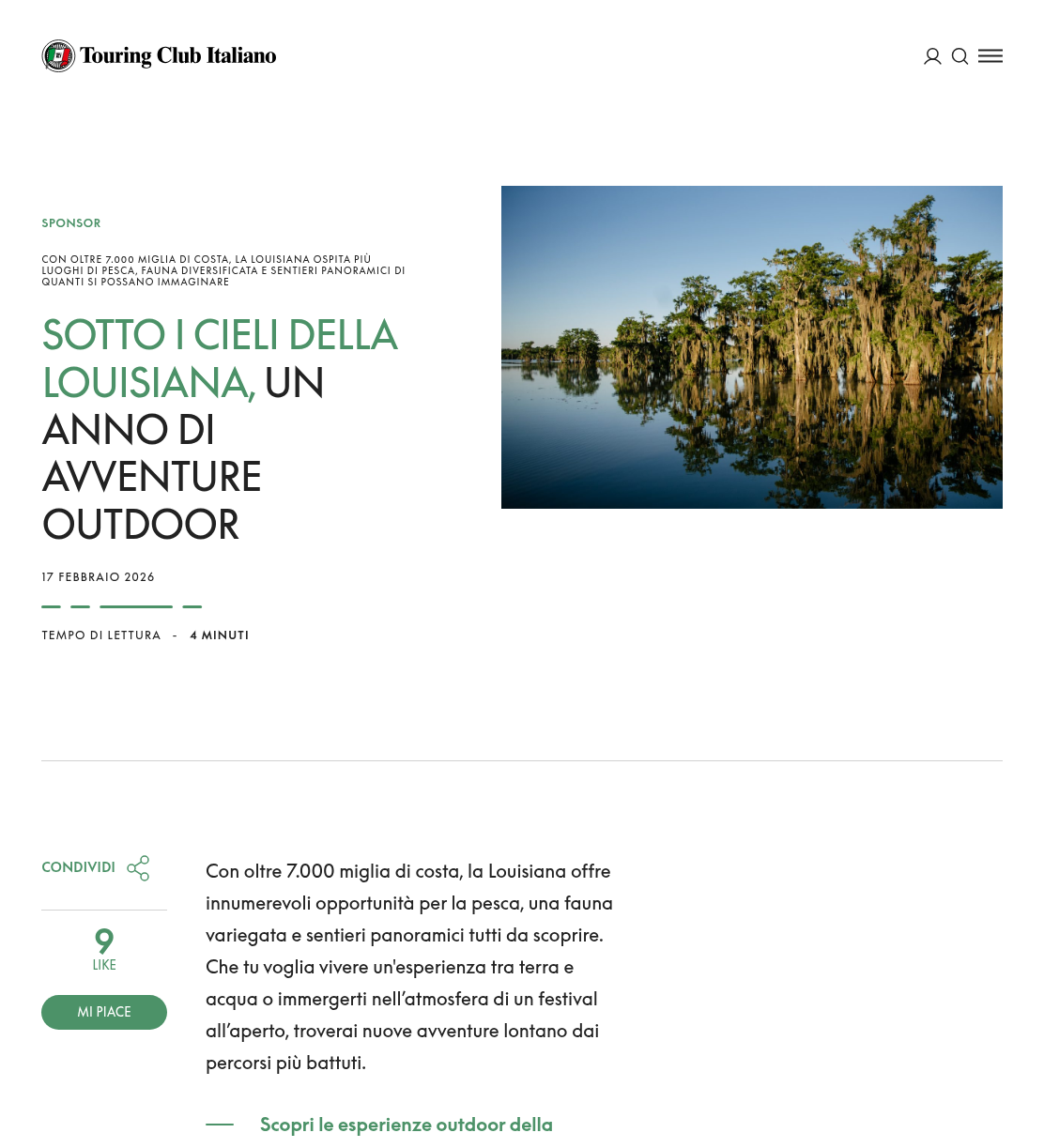Go to the Touring Club Italiano homepage
Viewport: 1044px width, 1148px height.
[x=159, y=56]
